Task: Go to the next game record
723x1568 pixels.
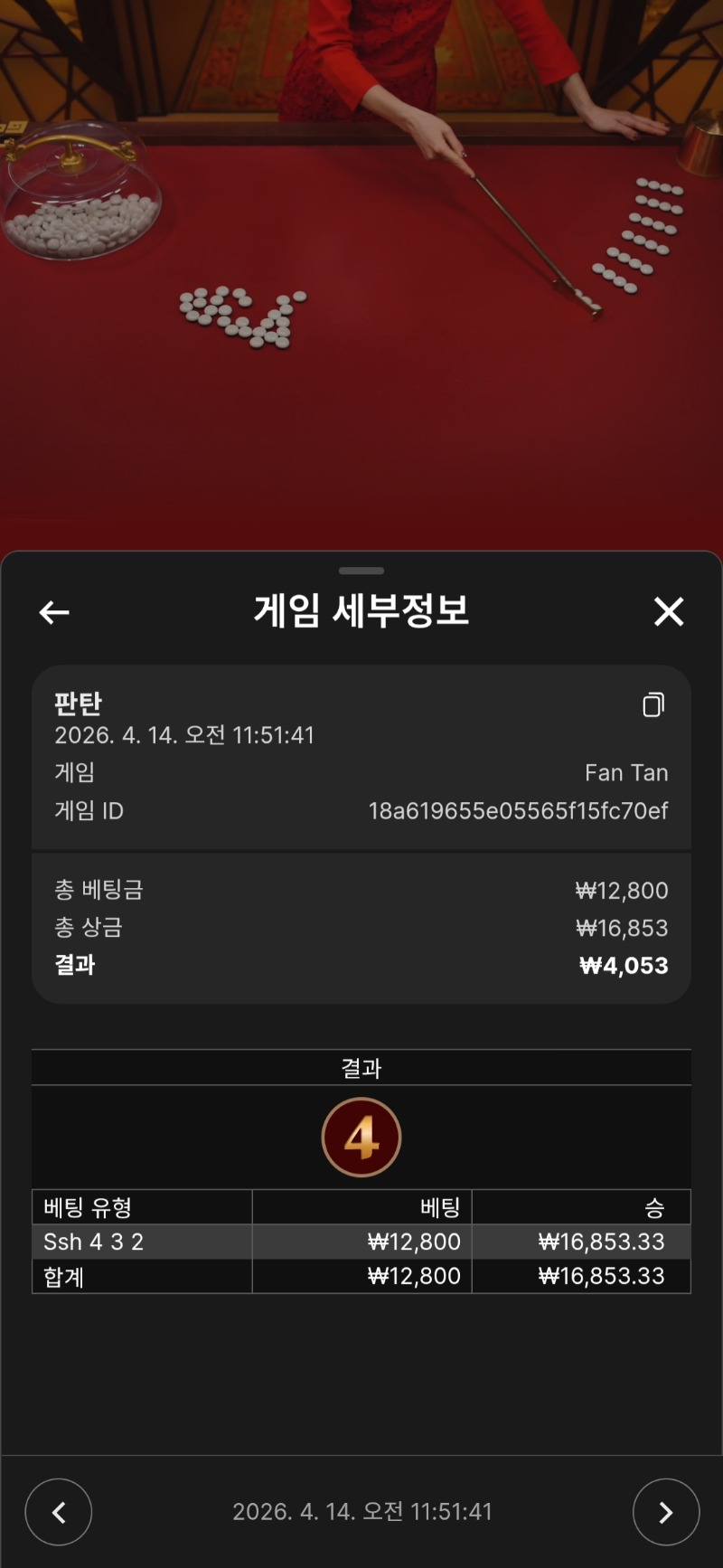Action: (x=666, y=1512)
